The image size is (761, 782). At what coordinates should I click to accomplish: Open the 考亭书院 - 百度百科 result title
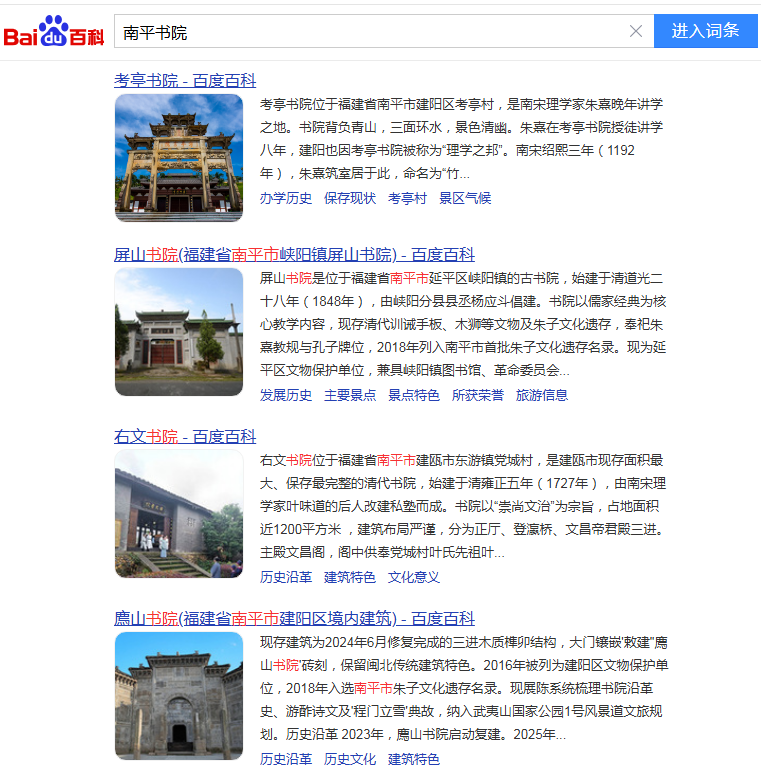point(185,80)
